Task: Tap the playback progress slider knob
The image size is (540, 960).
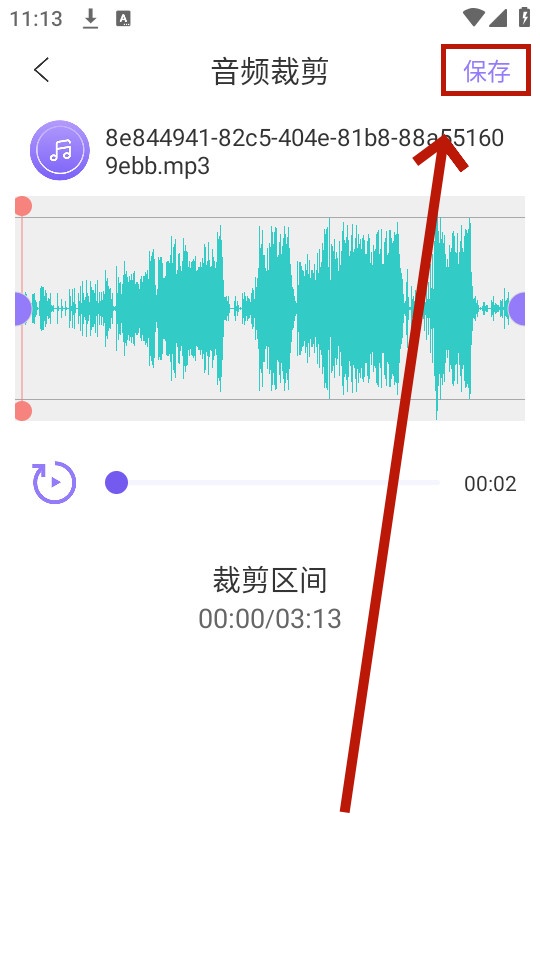Action: 116,482
